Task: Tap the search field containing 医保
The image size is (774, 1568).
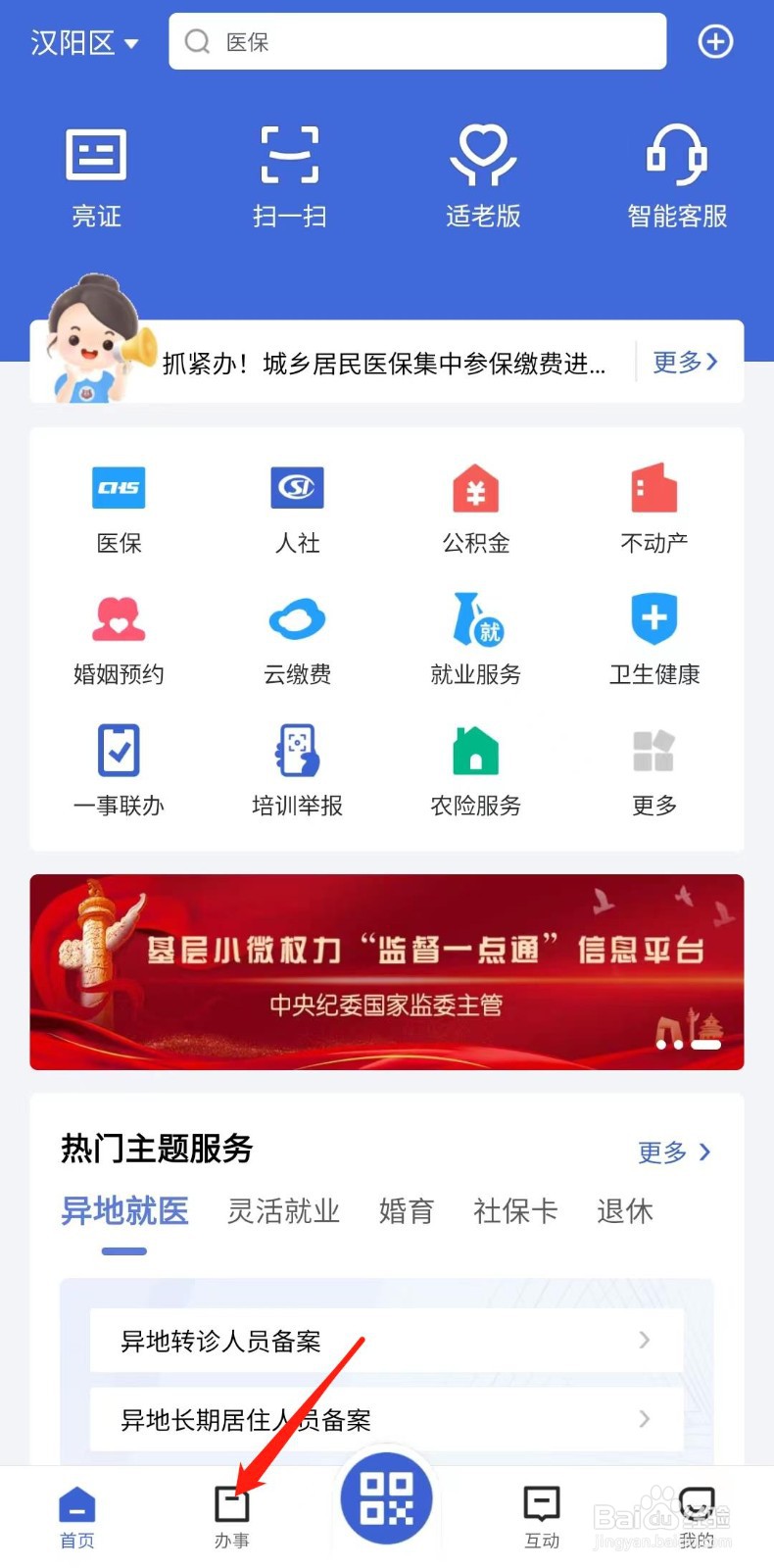Action: [416, 41]
